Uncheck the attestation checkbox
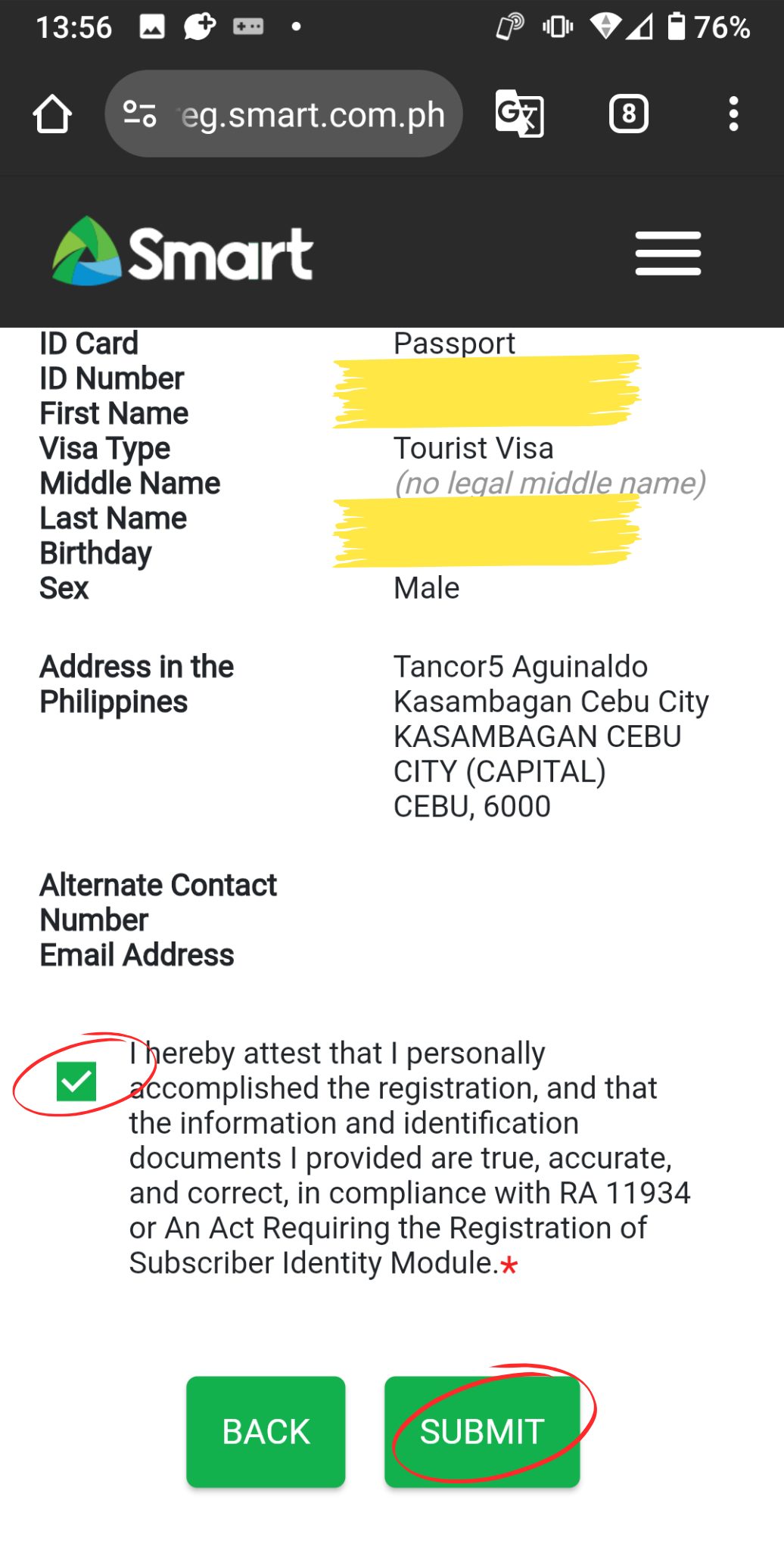The width and height of the screenshot is (784, 1550). click(x=76, y=1082)
